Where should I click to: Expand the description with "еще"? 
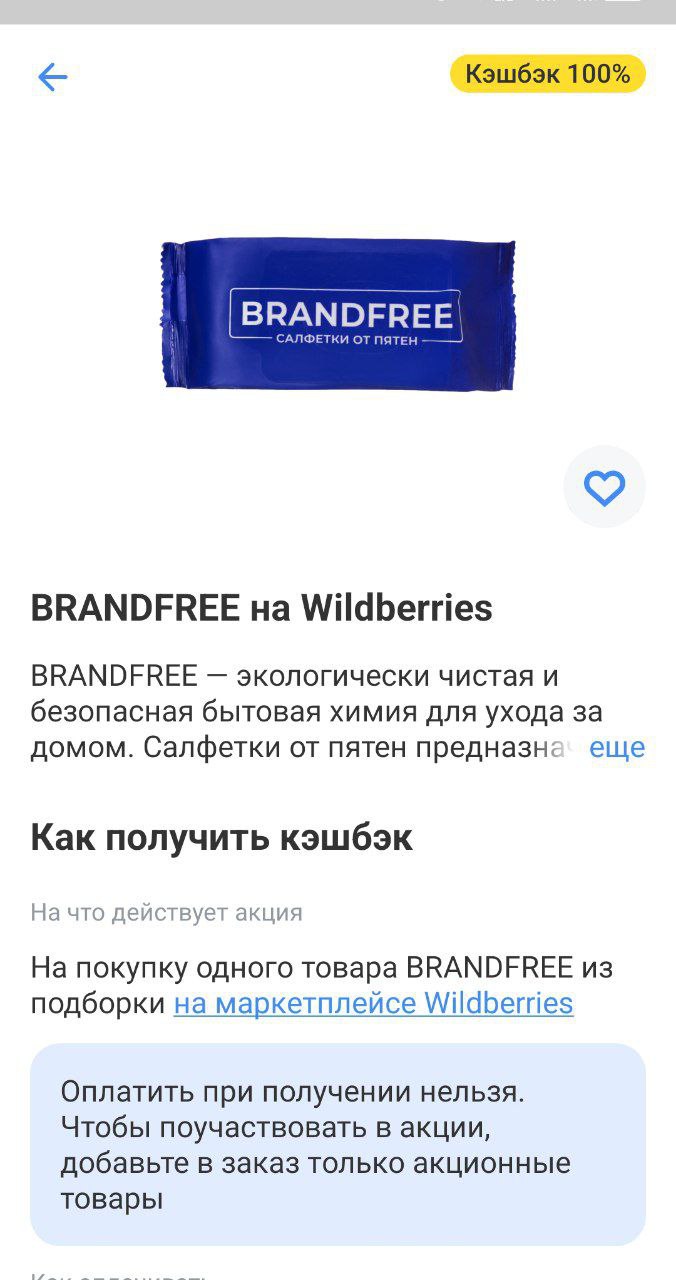click(x=616, y=747)
